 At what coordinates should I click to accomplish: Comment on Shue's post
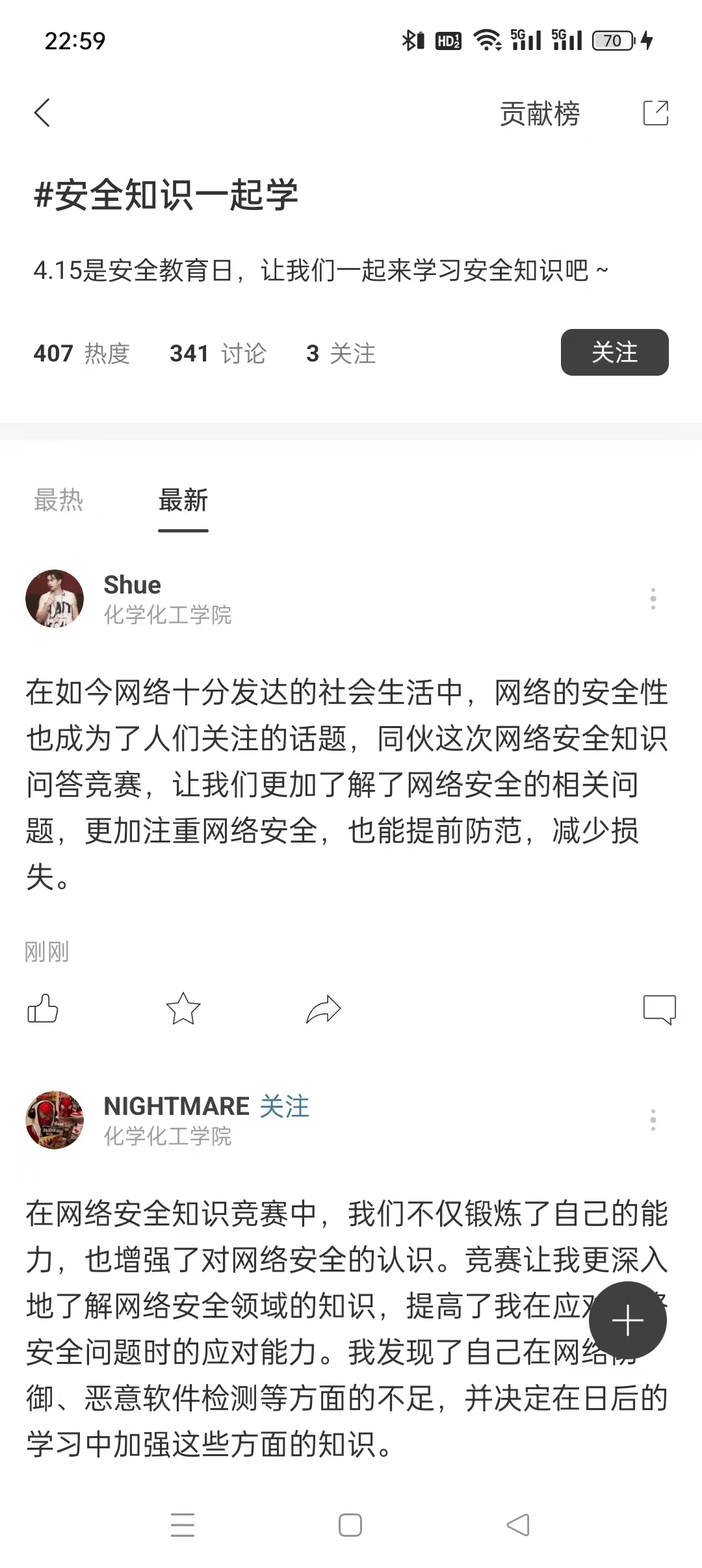tap(659, 1010)
